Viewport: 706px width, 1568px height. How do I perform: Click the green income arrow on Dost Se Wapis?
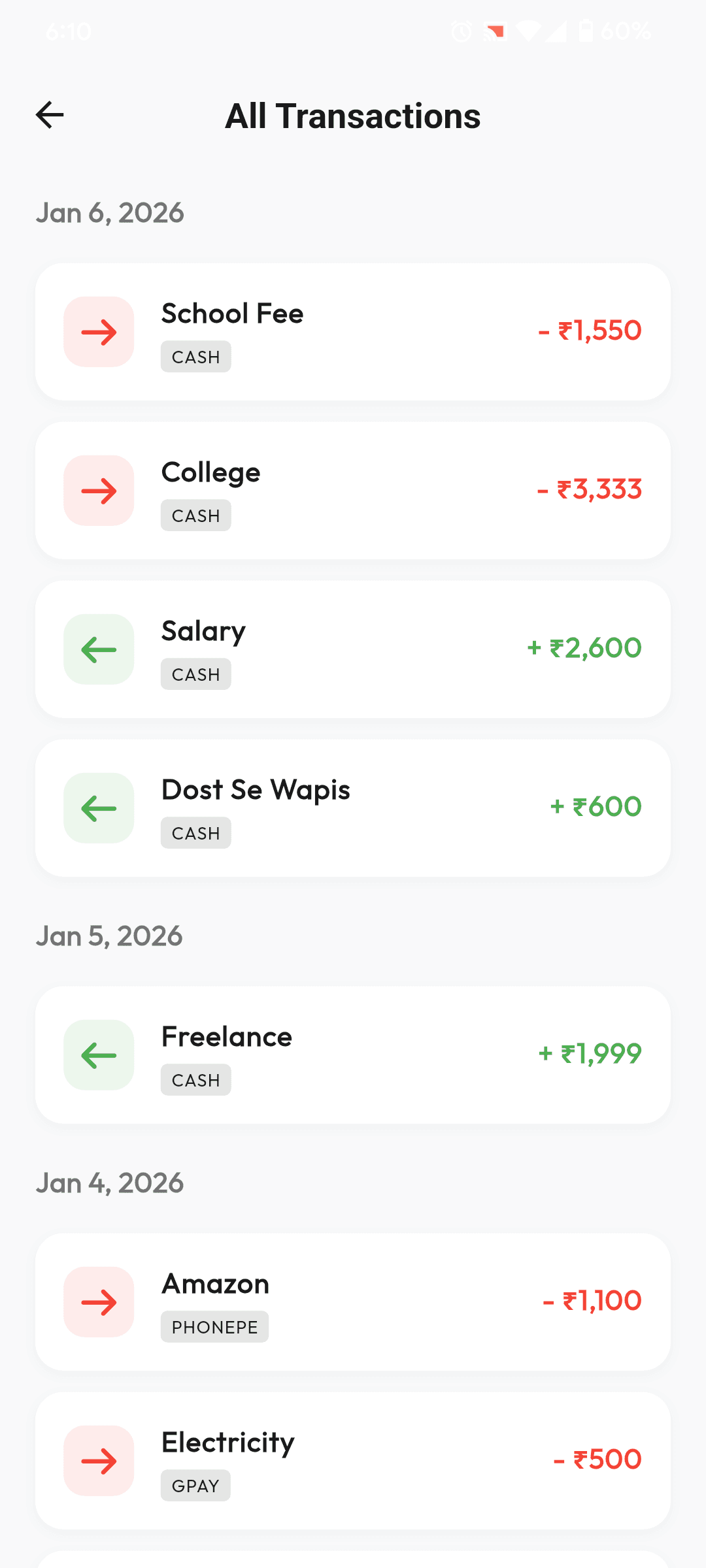(x=98, y=808)
